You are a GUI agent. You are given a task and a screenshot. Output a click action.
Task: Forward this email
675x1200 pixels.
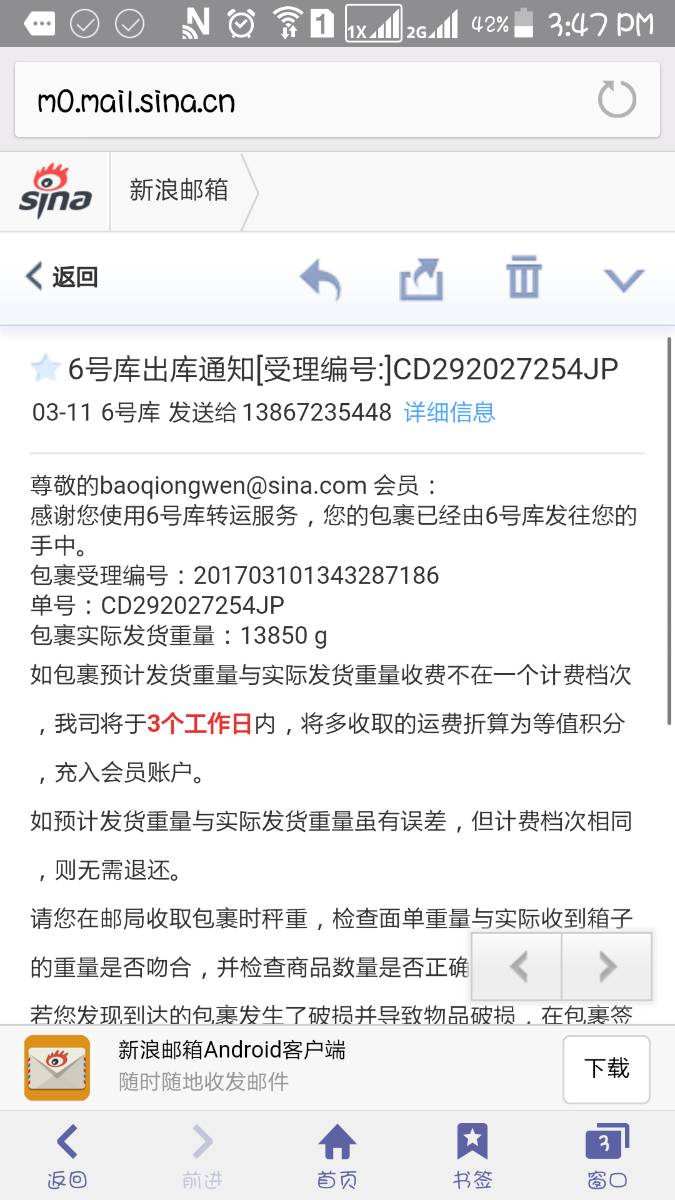pos(421,278)
